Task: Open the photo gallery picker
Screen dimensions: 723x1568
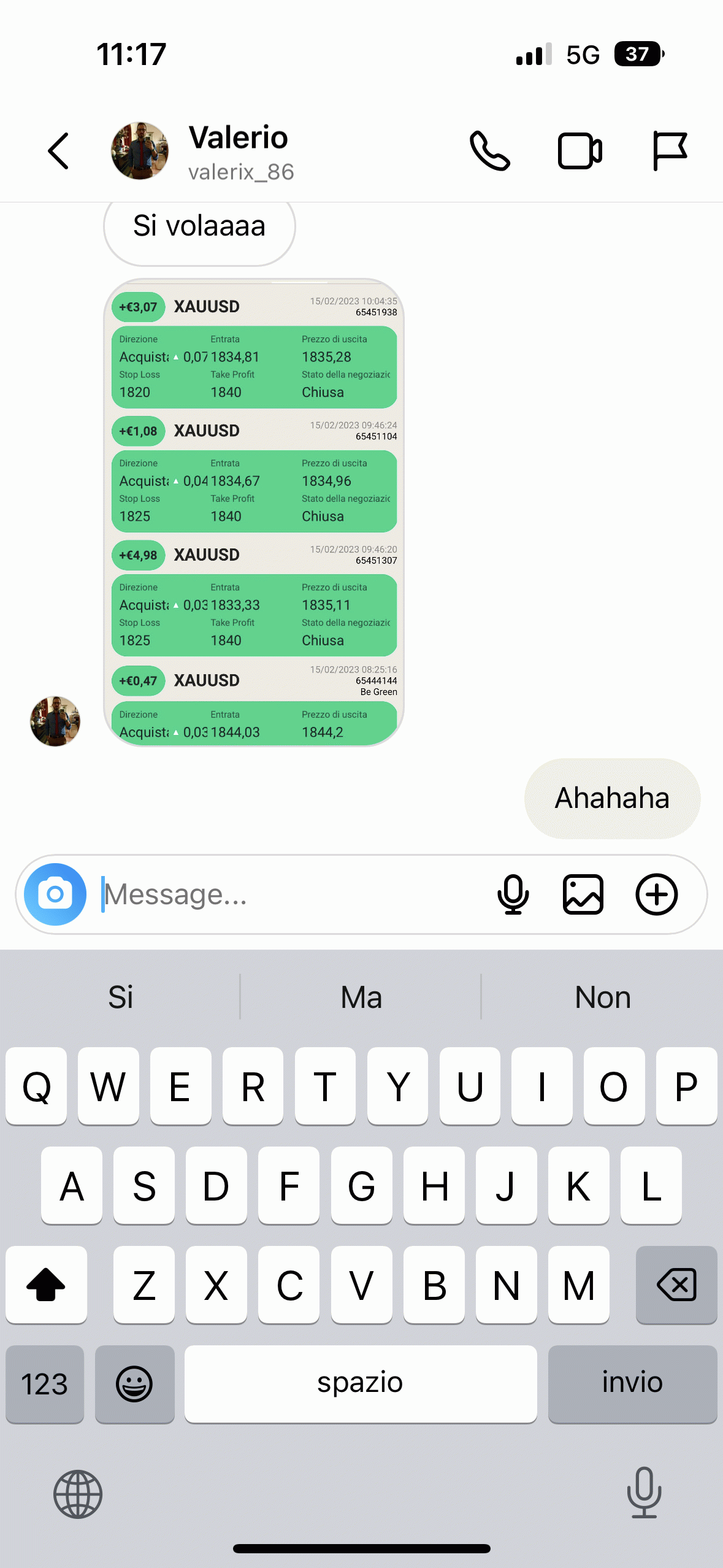Action: (583, 894)
